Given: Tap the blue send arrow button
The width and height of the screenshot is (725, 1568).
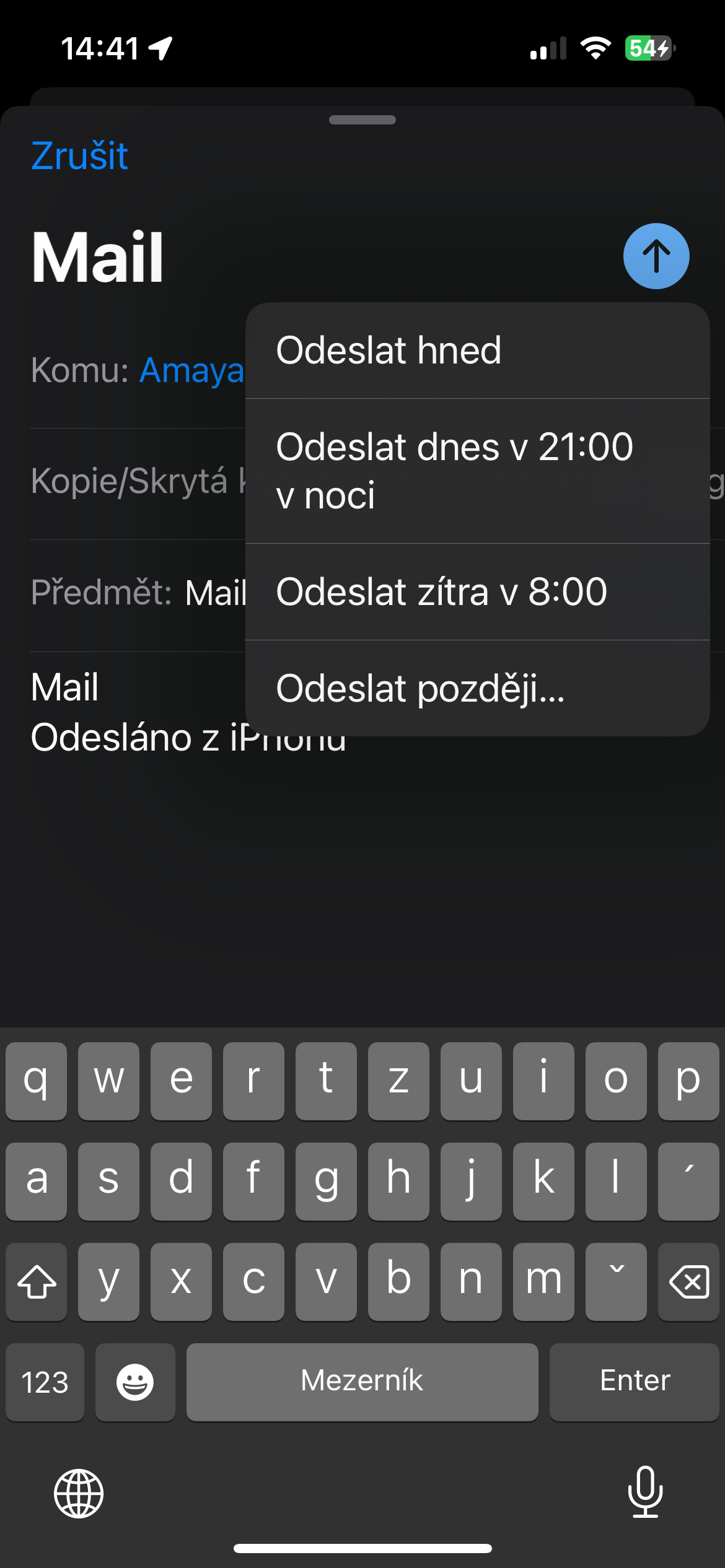Looking at the screenshot, I should (656, 256).
